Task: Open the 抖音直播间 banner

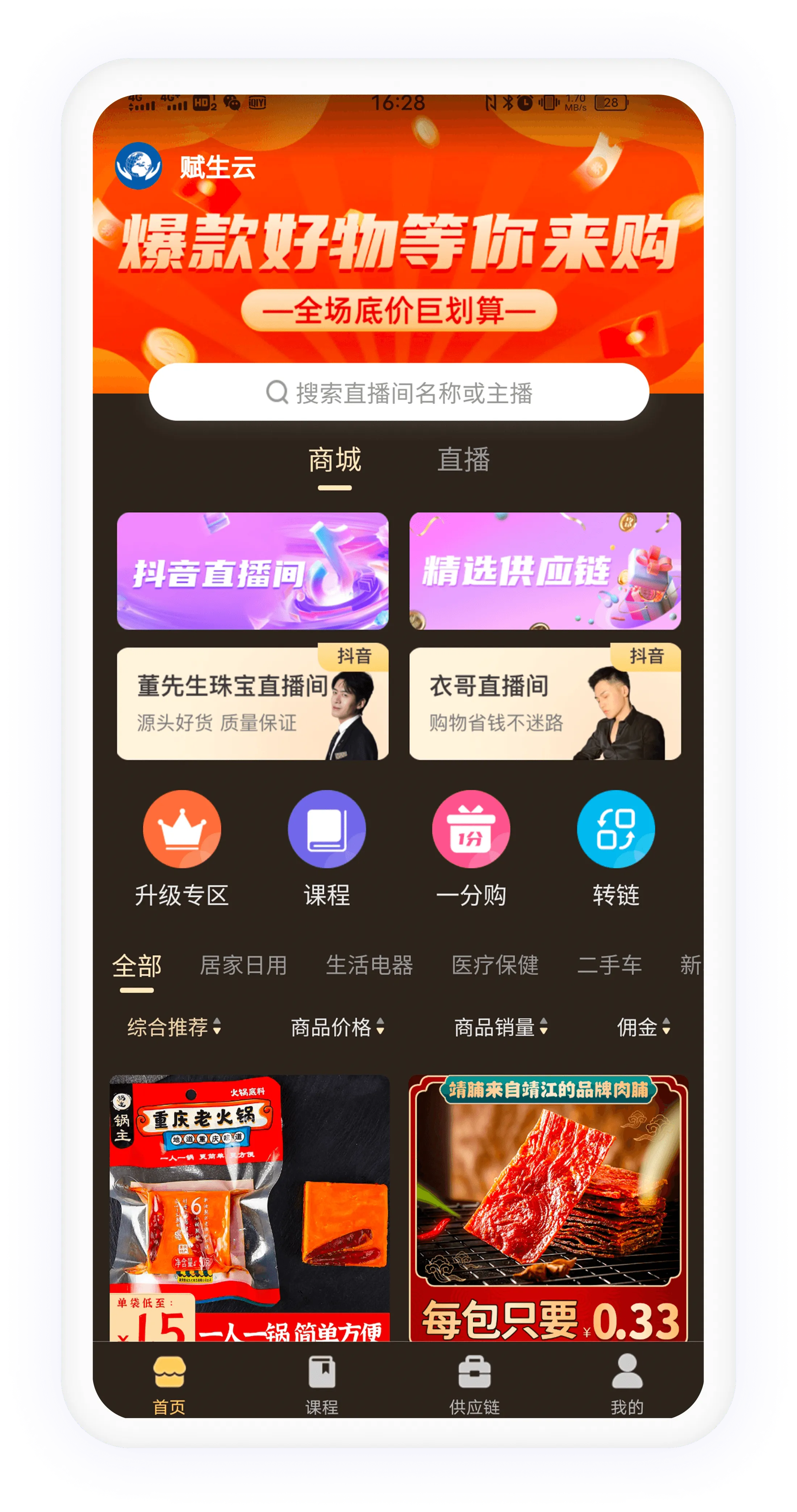Action: 253,570
